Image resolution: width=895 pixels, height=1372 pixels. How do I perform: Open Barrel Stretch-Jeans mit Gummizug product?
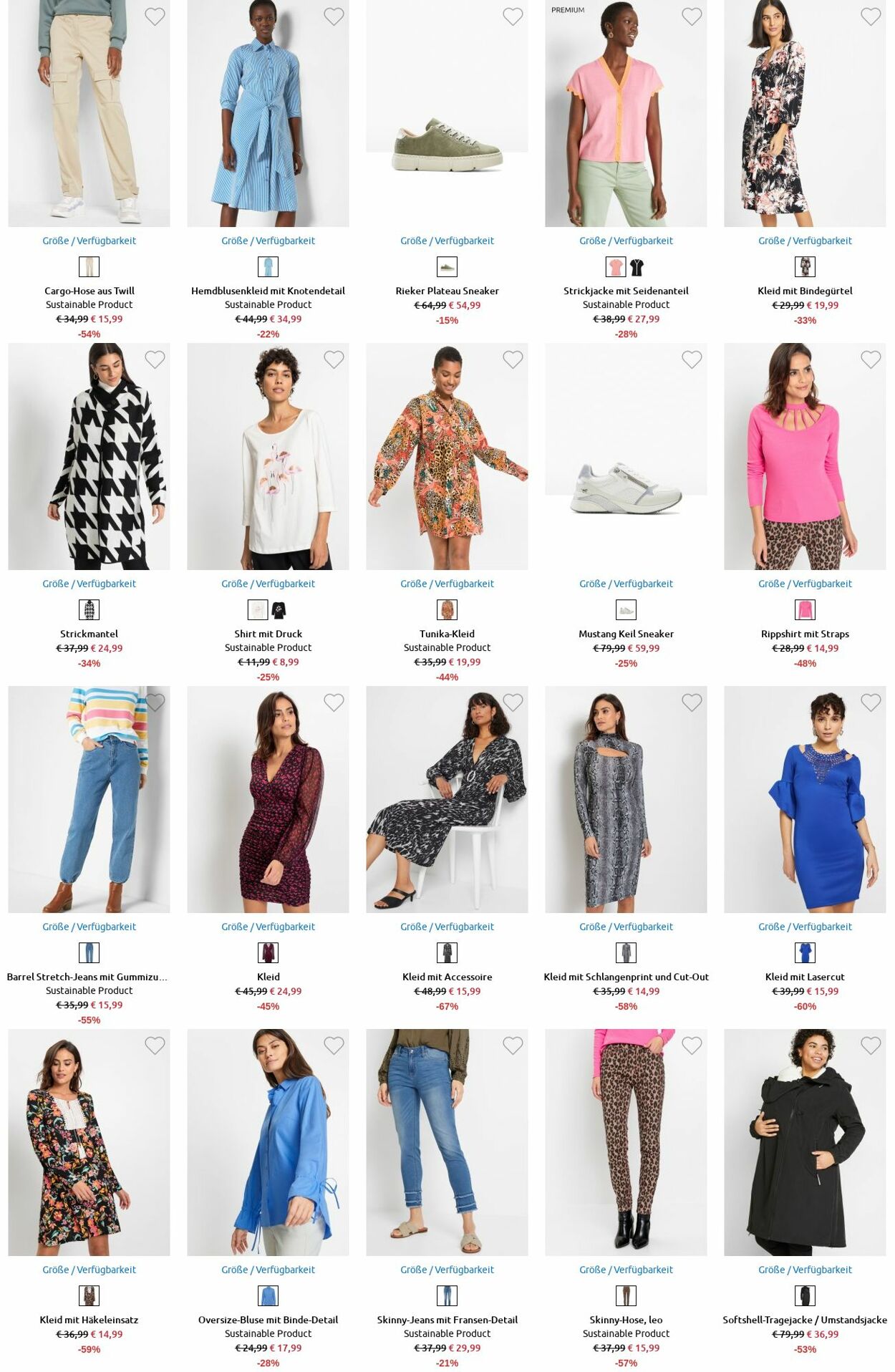pyautogui.click(x=87, y=977)
